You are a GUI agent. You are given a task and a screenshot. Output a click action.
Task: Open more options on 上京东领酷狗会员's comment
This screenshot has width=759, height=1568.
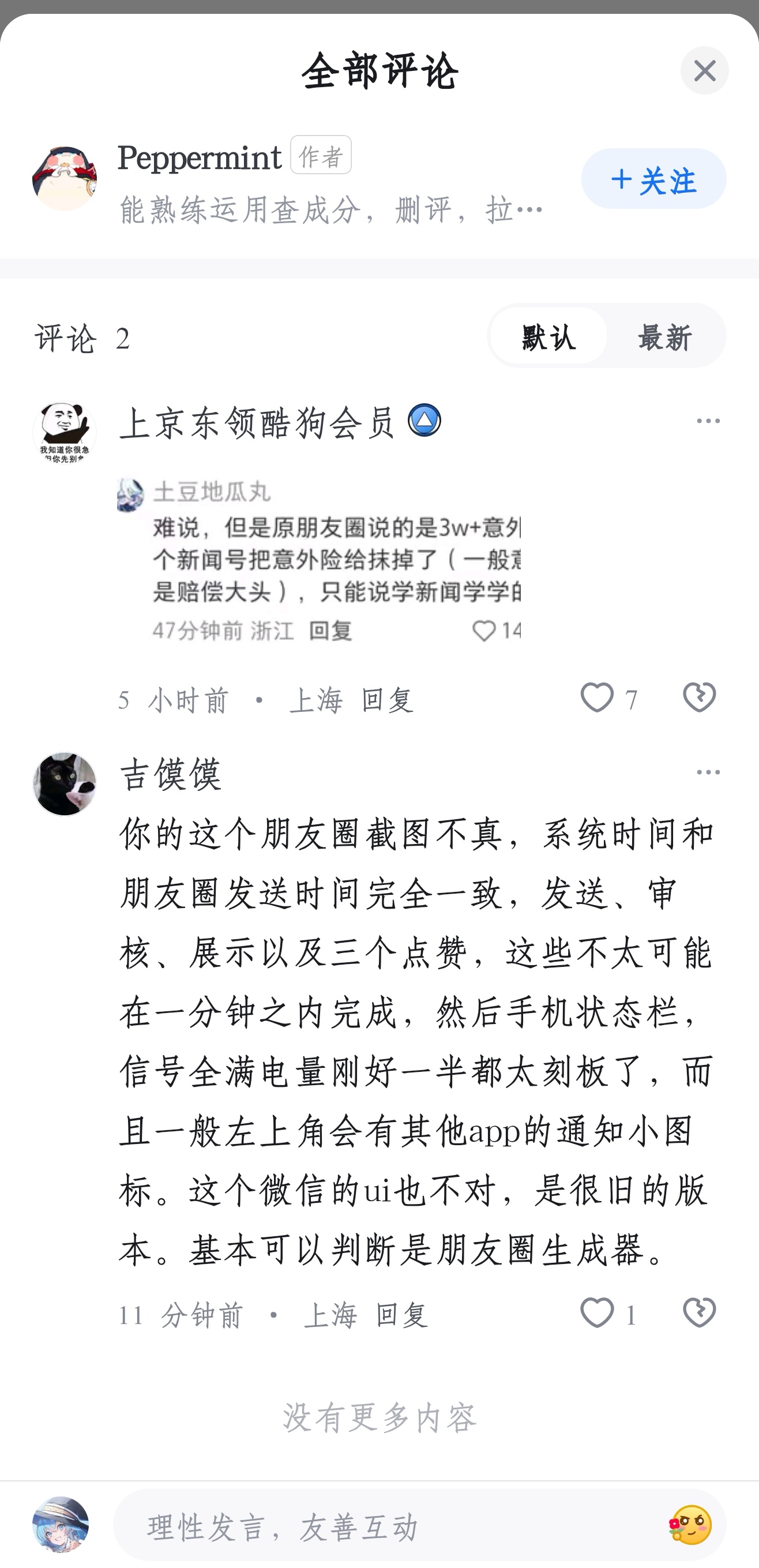(708, 421)
